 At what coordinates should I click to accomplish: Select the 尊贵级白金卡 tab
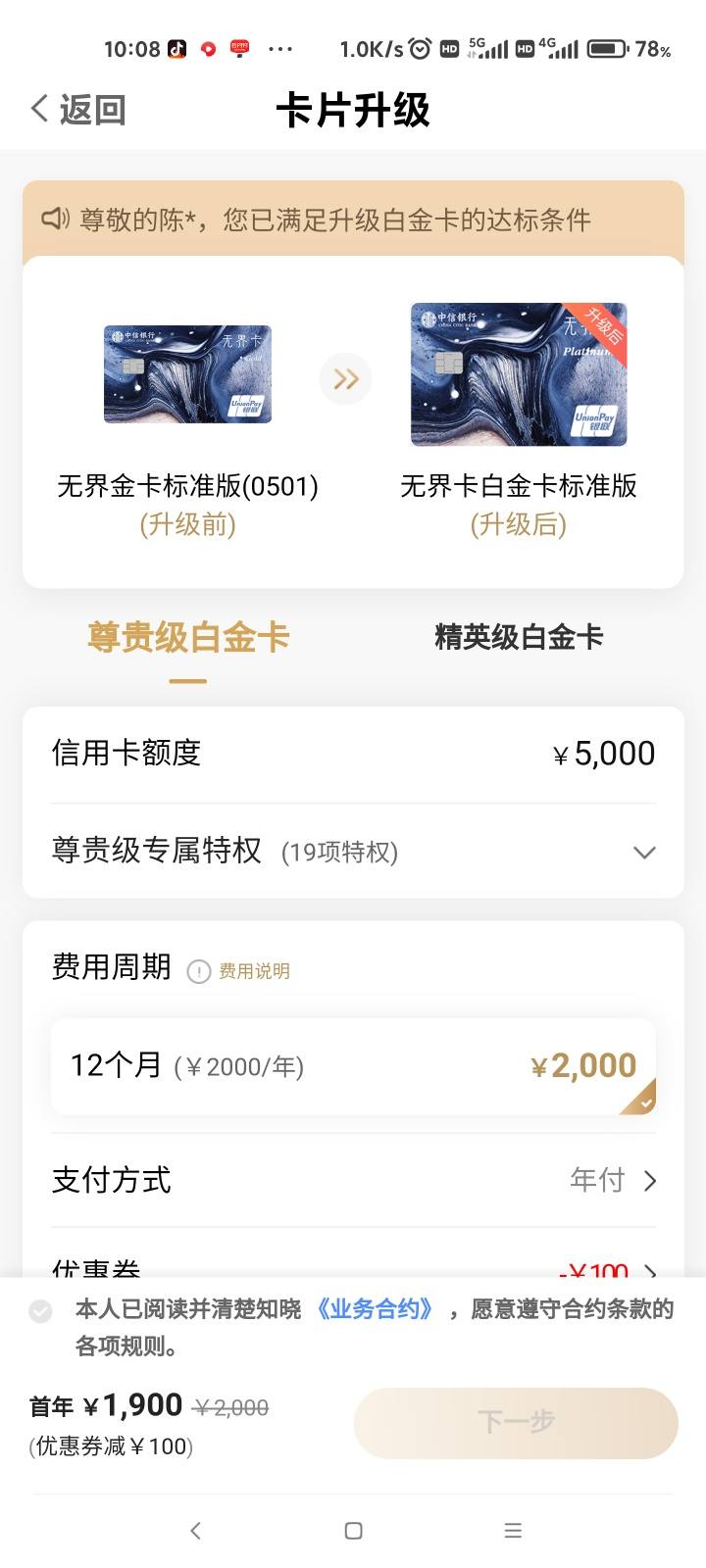pyautogui.click(x=188, y=637)
